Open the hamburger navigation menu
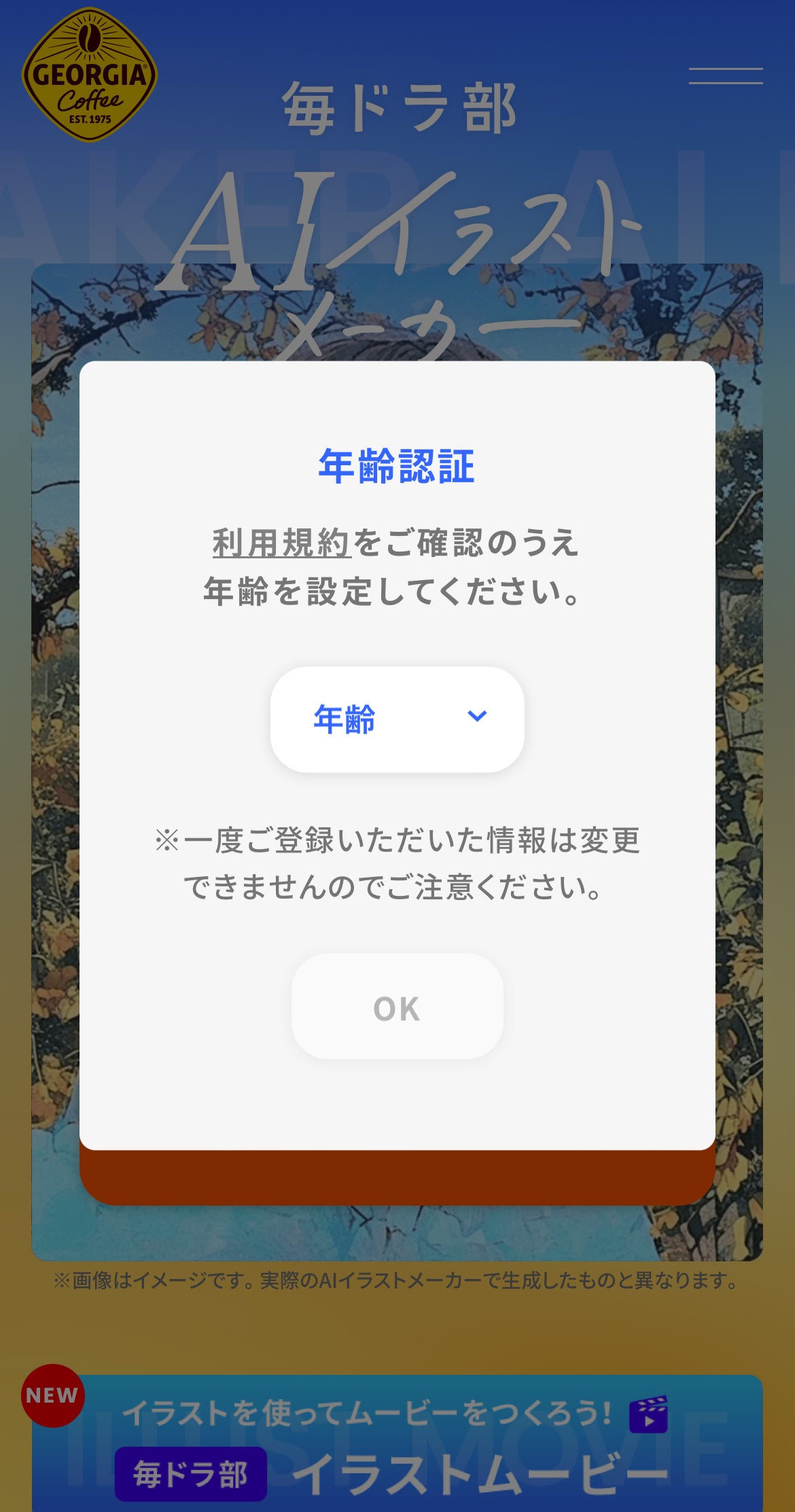Screen dimensions: 795x1512 tap(727, 75)
